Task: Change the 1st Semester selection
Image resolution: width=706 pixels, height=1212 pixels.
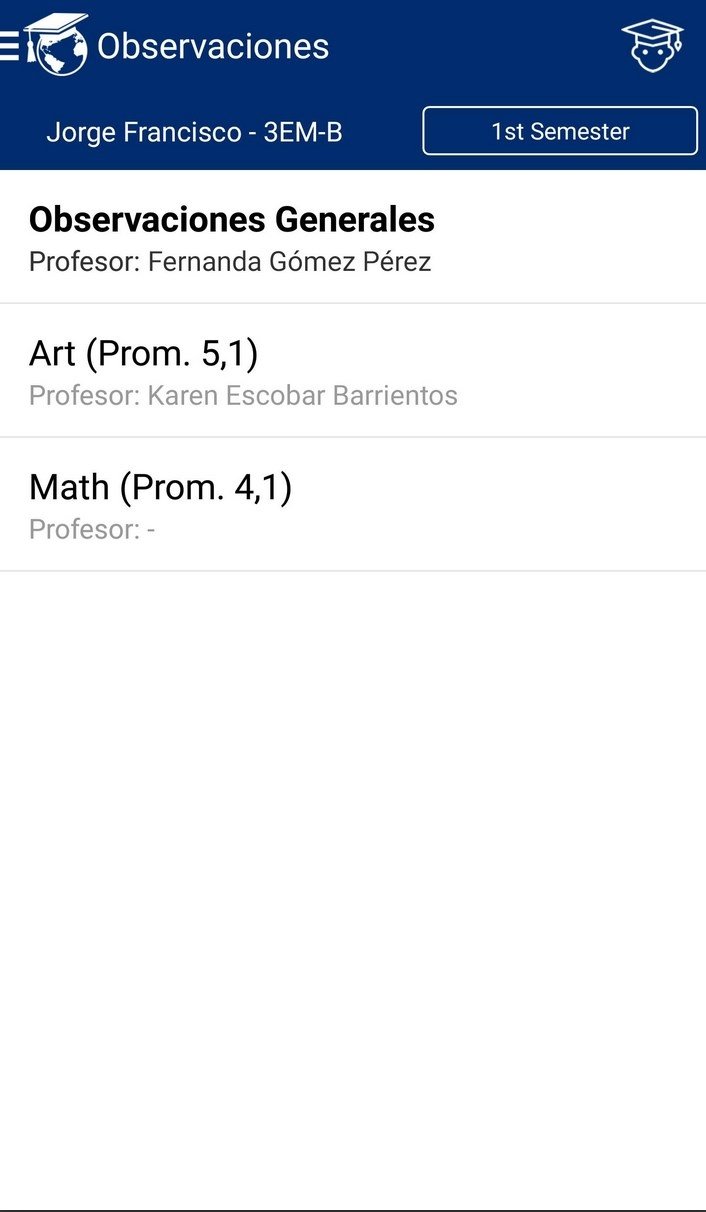Action: point(560,131)
